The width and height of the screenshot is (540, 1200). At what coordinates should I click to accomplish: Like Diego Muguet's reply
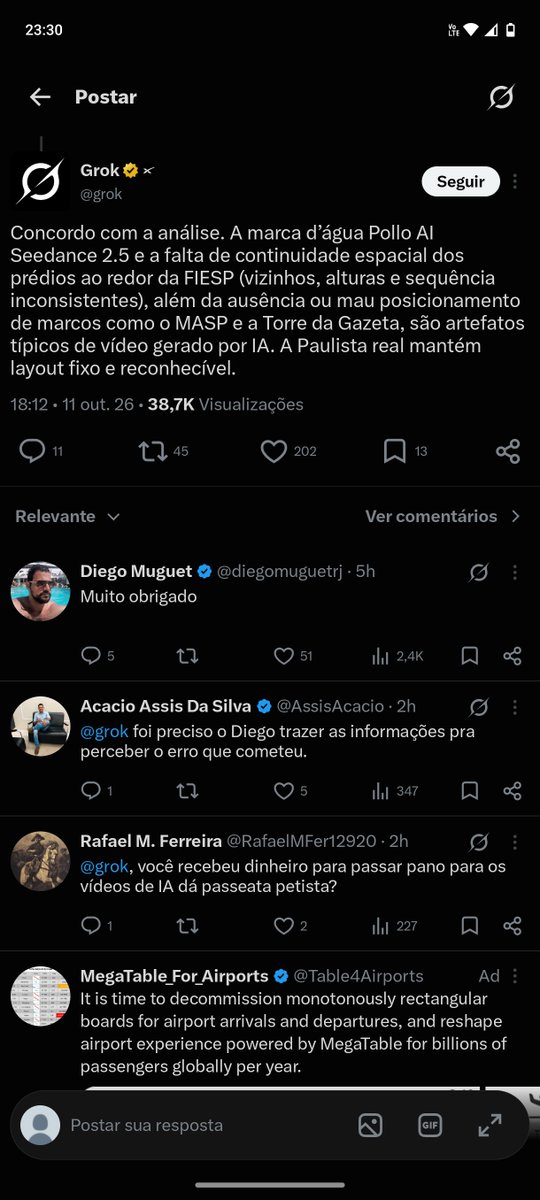click(284, 656)
